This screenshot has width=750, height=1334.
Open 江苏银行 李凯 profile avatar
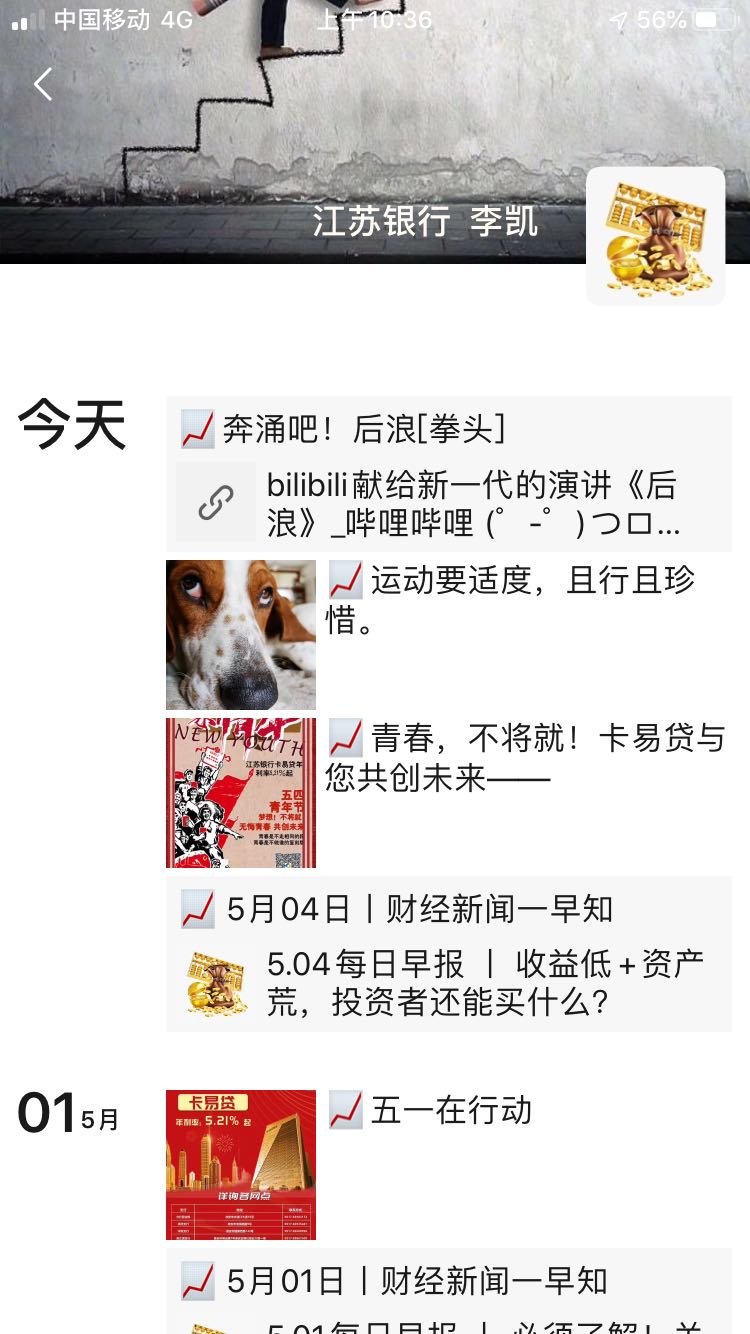[x=655, y=236]
